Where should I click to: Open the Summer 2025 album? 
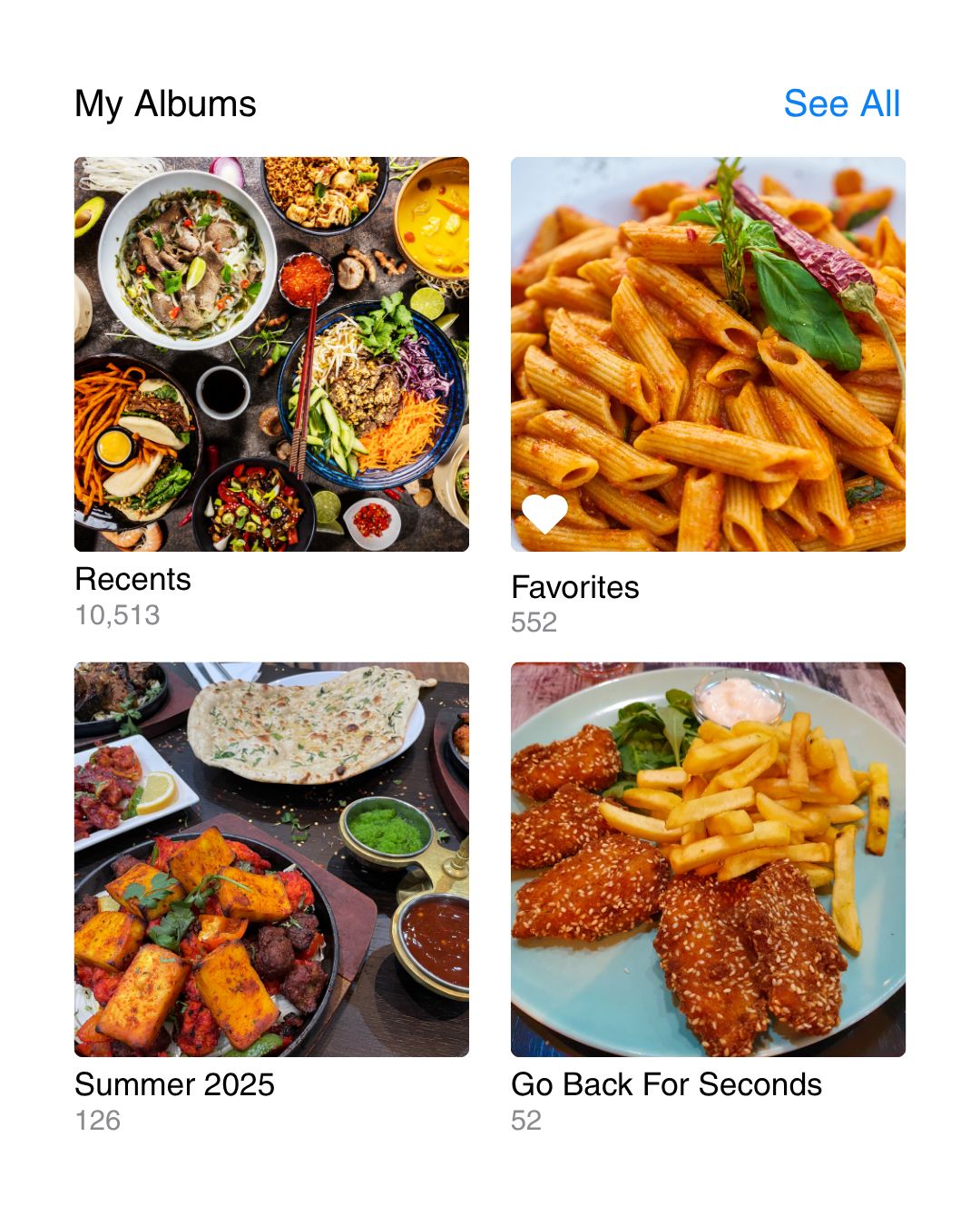tap(271, 858)
